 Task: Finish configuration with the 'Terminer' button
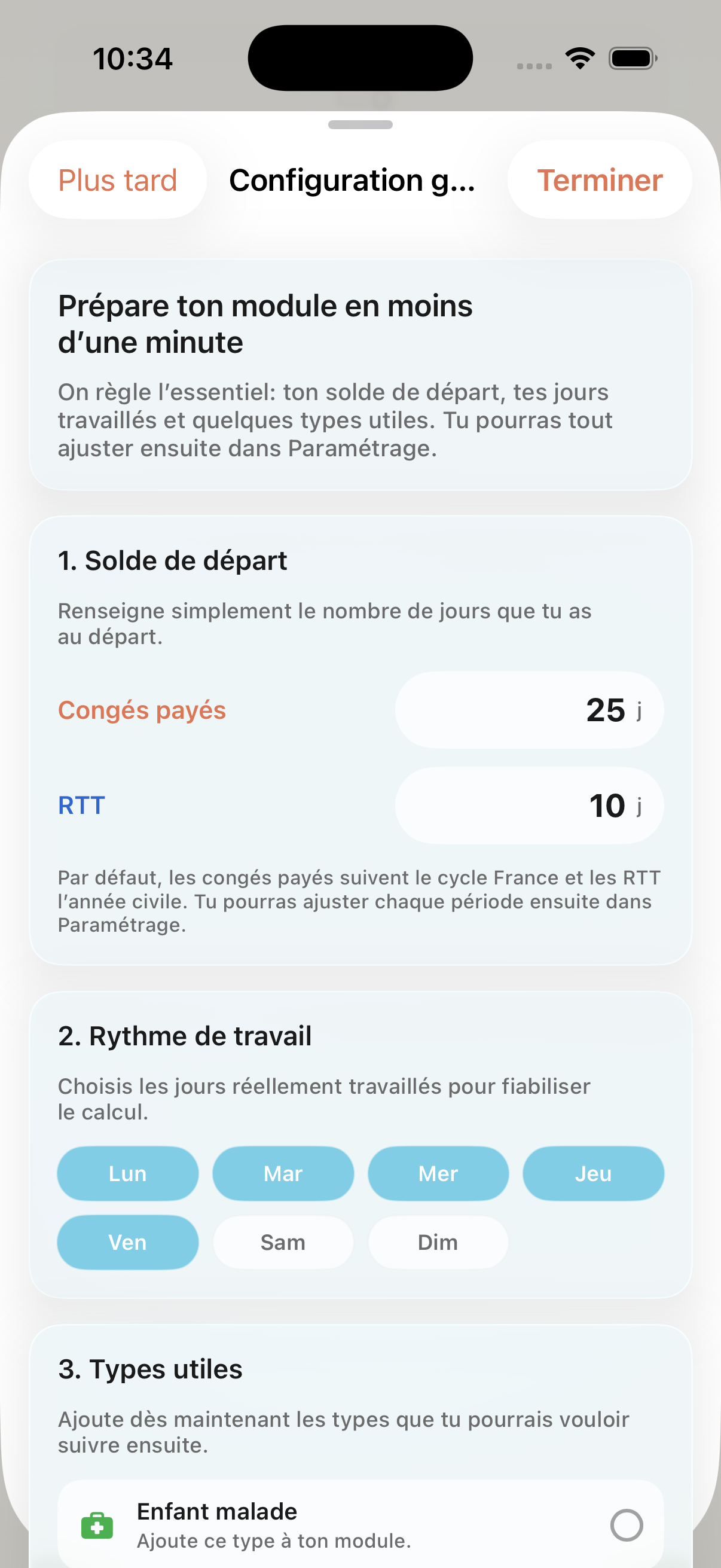click(598, 179)
